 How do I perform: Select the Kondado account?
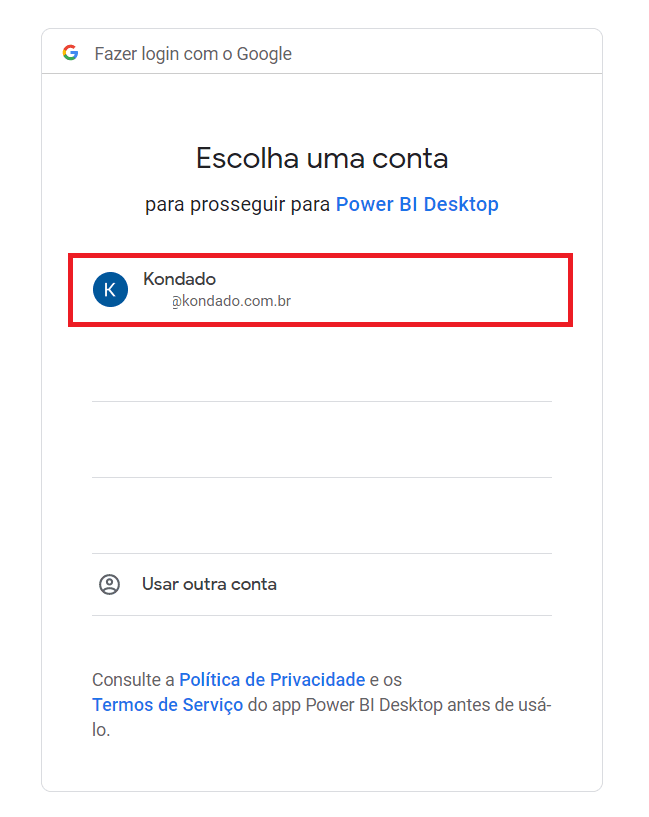320,290
